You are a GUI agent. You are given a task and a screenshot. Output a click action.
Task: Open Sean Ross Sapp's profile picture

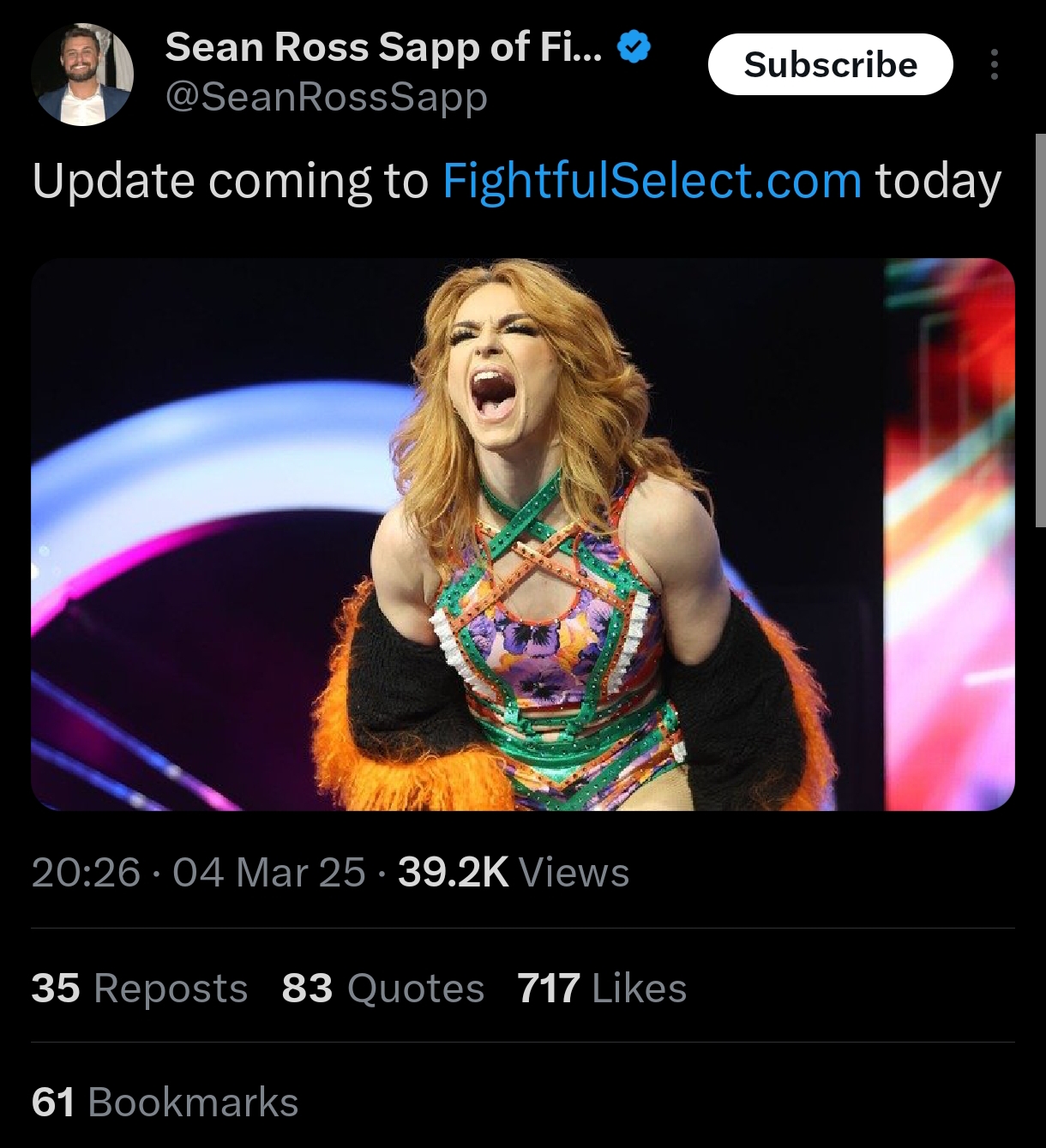(82, 75)
